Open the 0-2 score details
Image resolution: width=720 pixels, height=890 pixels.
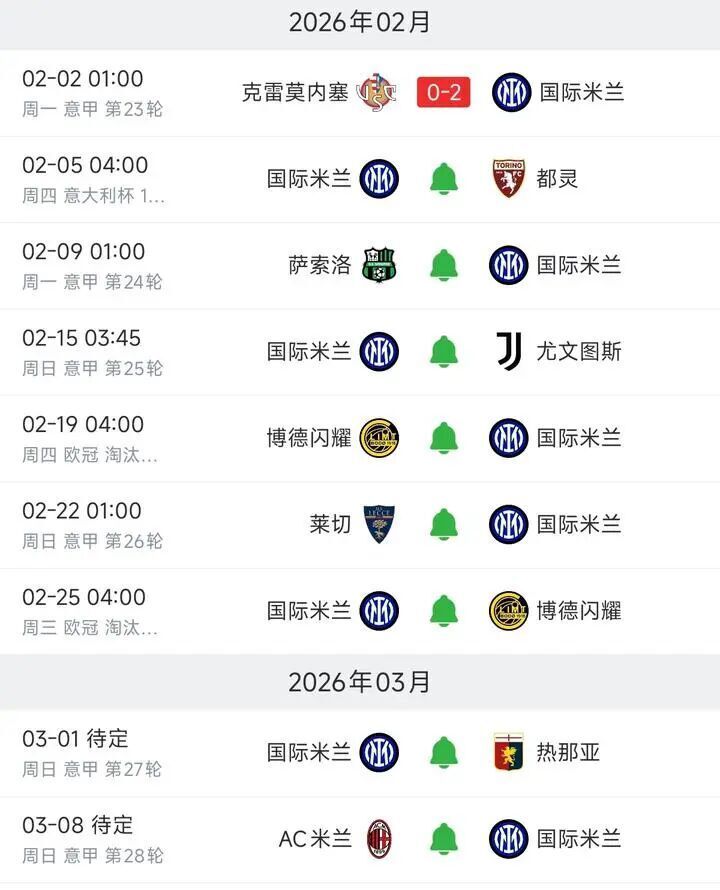(x=444, y=90)
